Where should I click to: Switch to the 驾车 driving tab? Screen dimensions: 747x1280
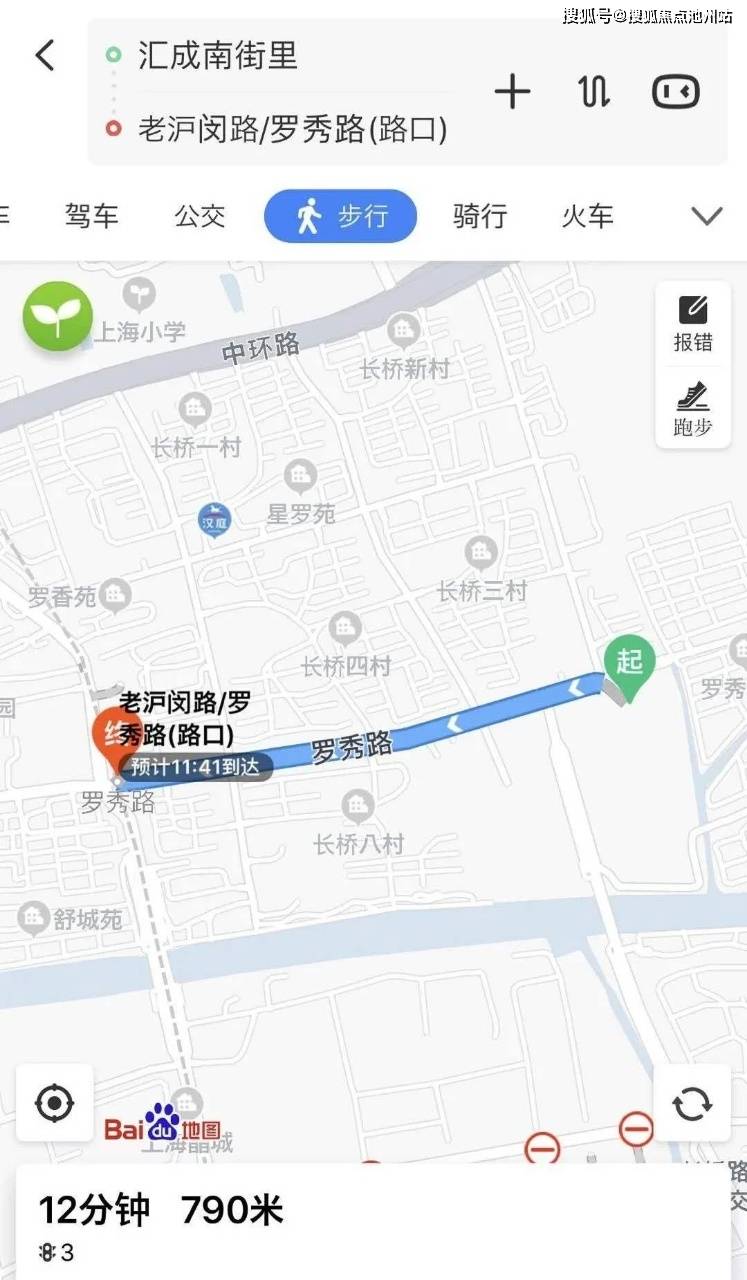92,215
